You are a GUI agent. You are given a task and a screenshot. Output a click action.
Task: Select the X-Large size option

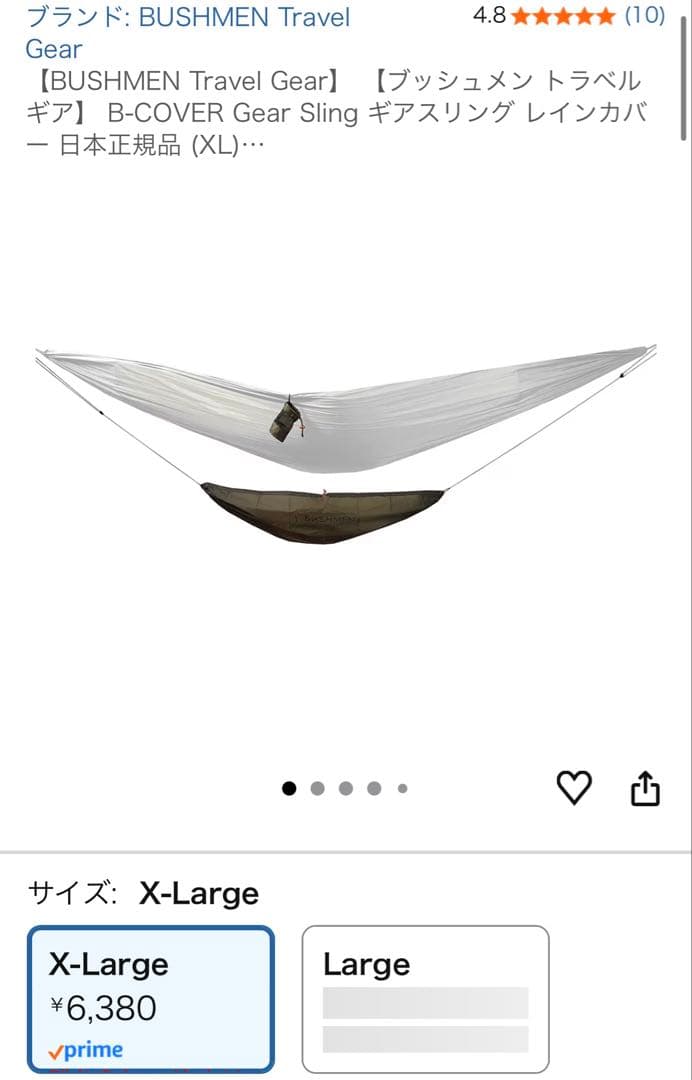point(150,999)
